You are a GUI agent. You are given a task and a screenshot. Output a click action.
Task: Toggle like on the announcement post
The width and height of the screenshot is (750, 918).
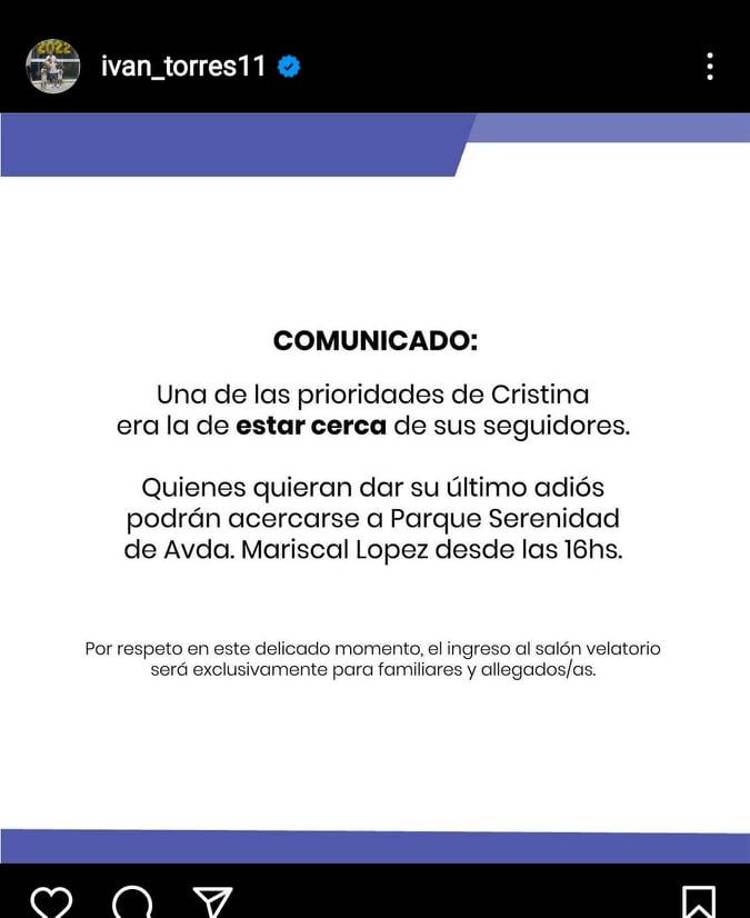coord(53,902)
